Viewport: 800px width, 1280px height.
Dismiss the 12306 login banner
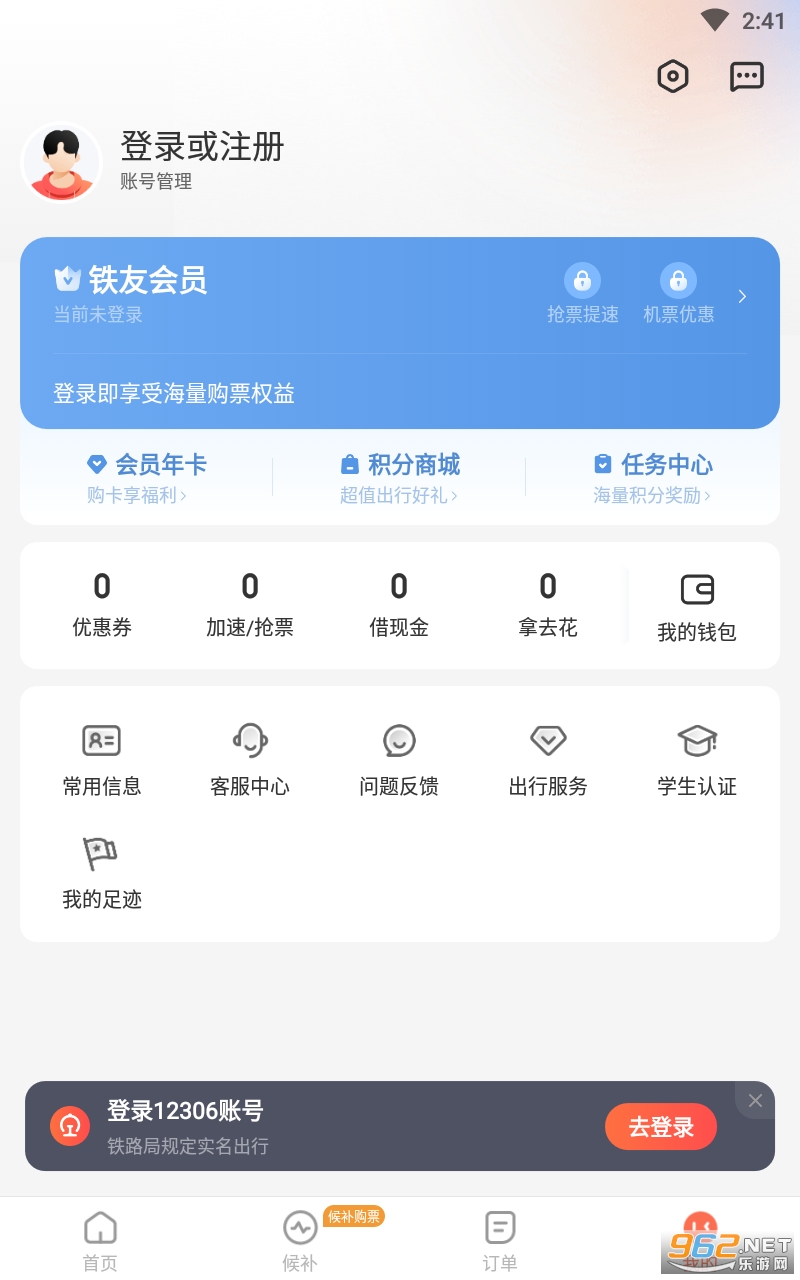(x=755, y=1100)
